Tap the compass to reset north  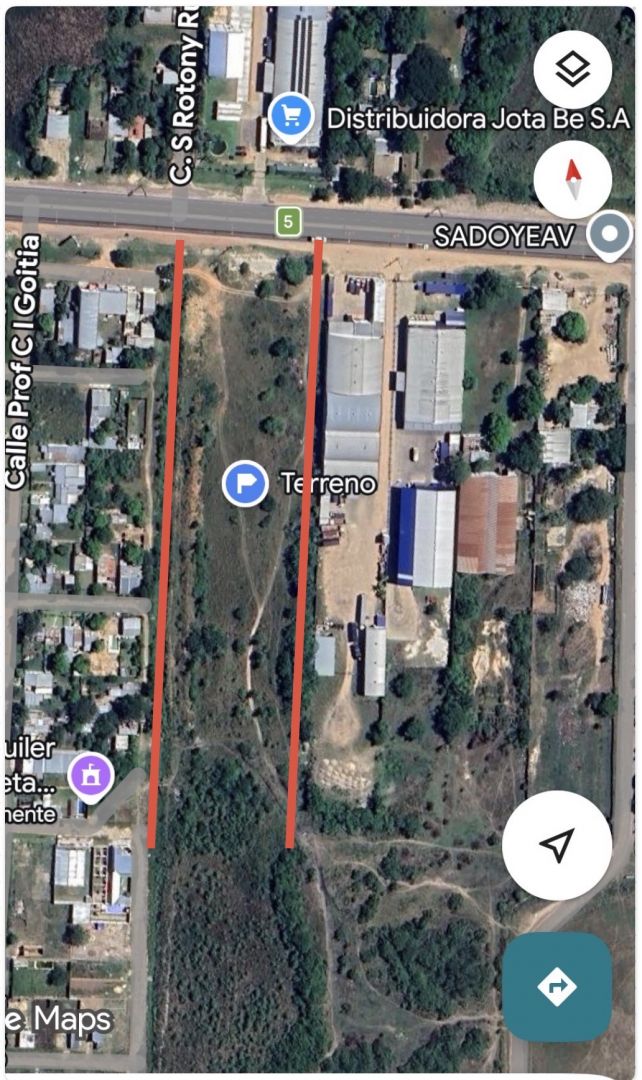573,180
